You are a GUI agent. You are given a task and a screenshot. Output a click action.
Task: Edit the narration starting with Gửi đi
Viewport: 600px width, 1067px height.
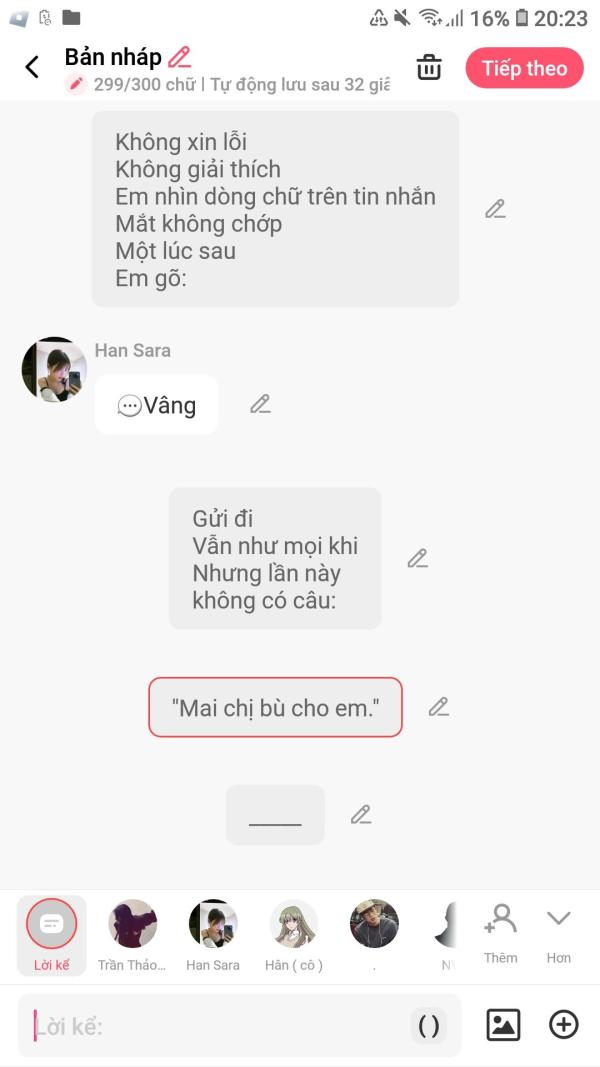pos(417,559)
